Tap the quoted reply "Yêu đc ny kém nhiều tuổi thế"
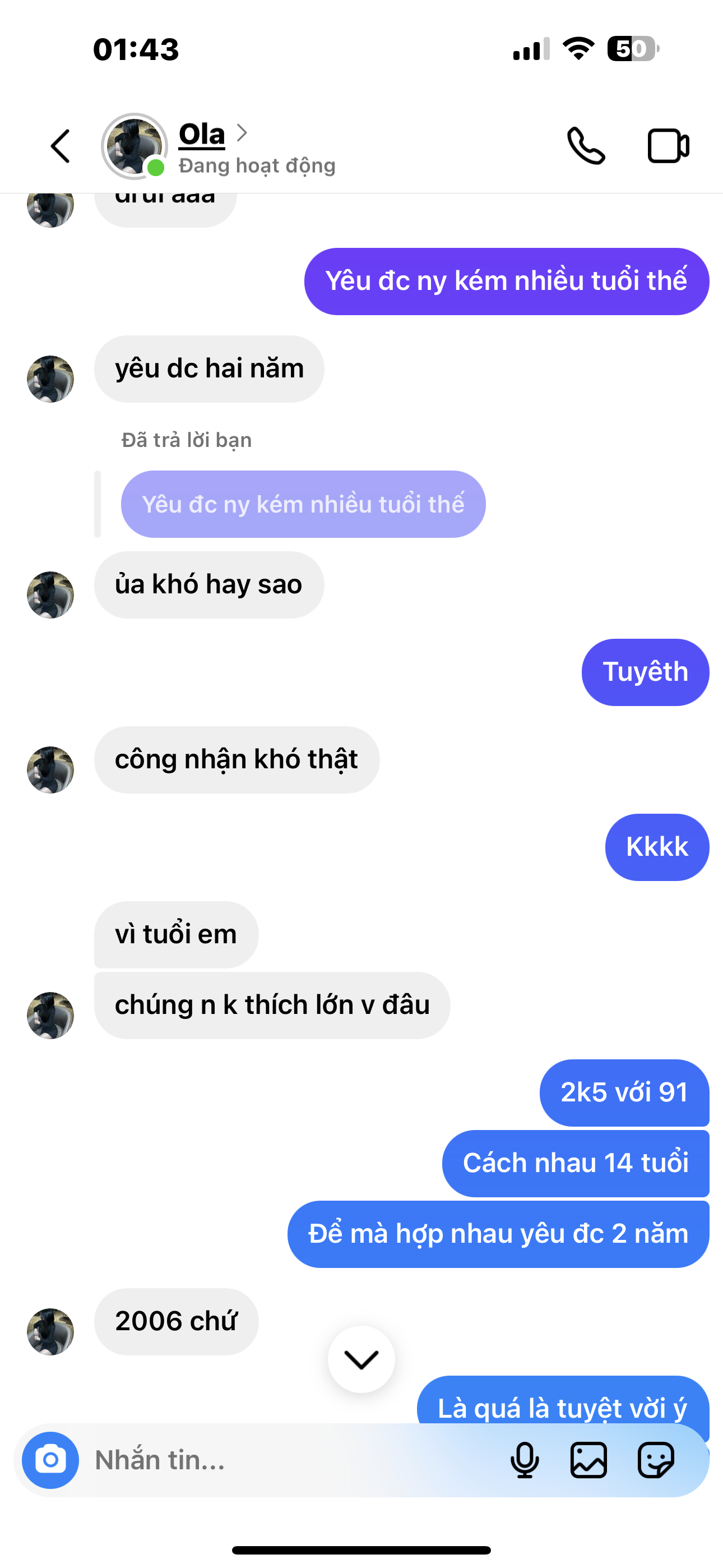Screen dimensions: 723x1568 point(303,504)
